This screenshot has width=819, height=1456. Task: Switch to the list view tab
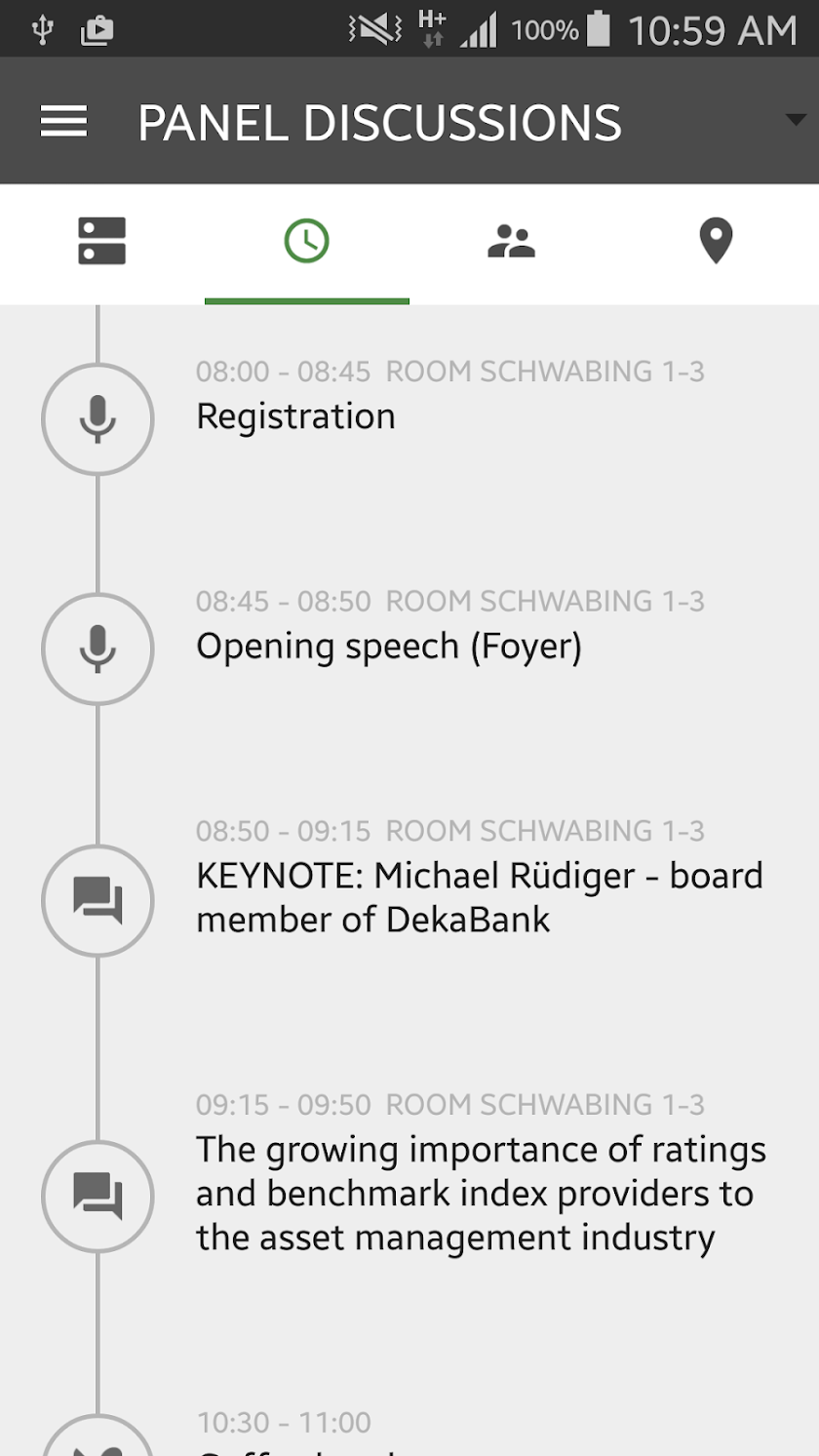(x=102, y=241)
